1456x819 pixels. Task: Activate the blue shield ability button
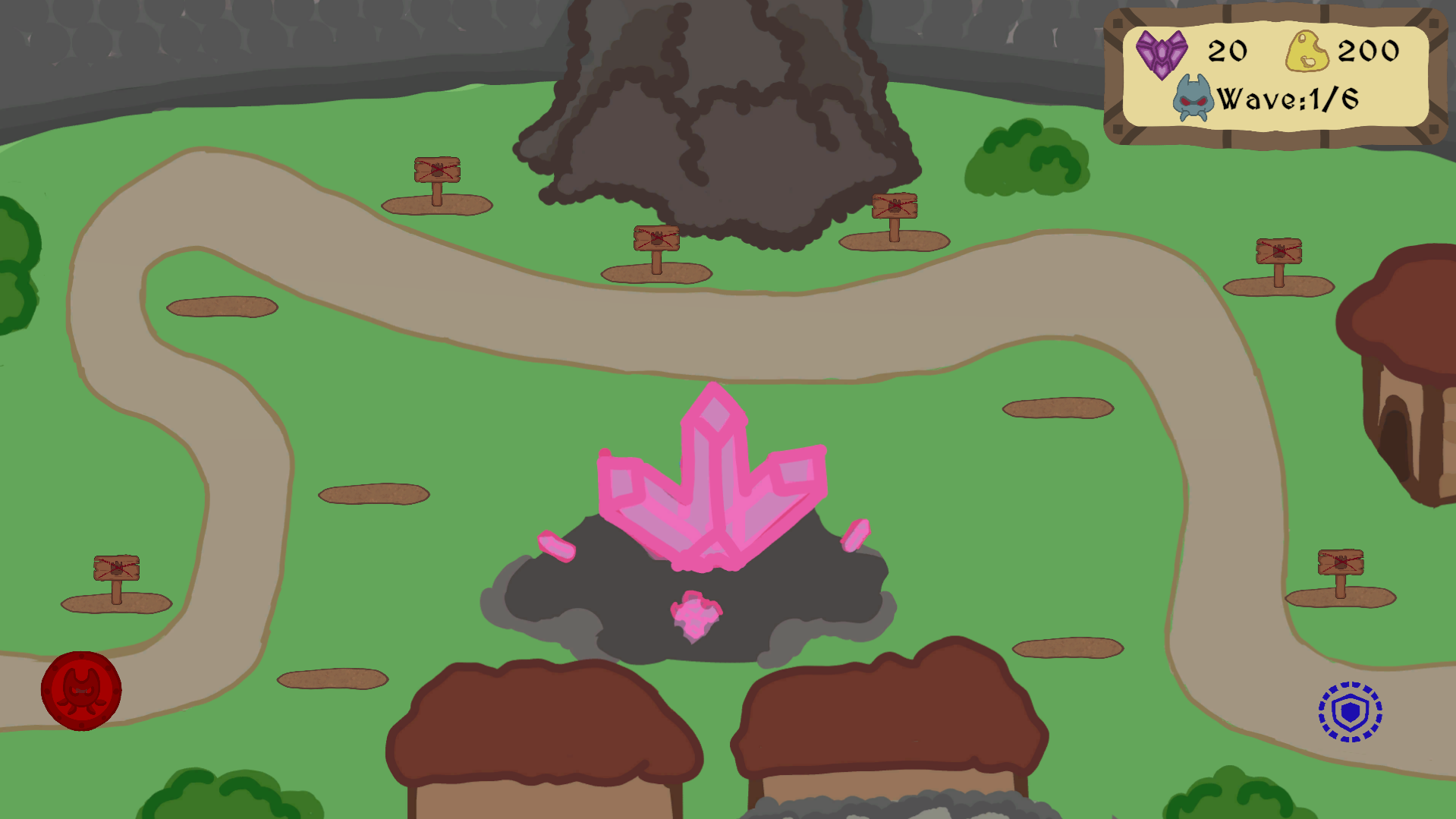(x=1350, y=712)
